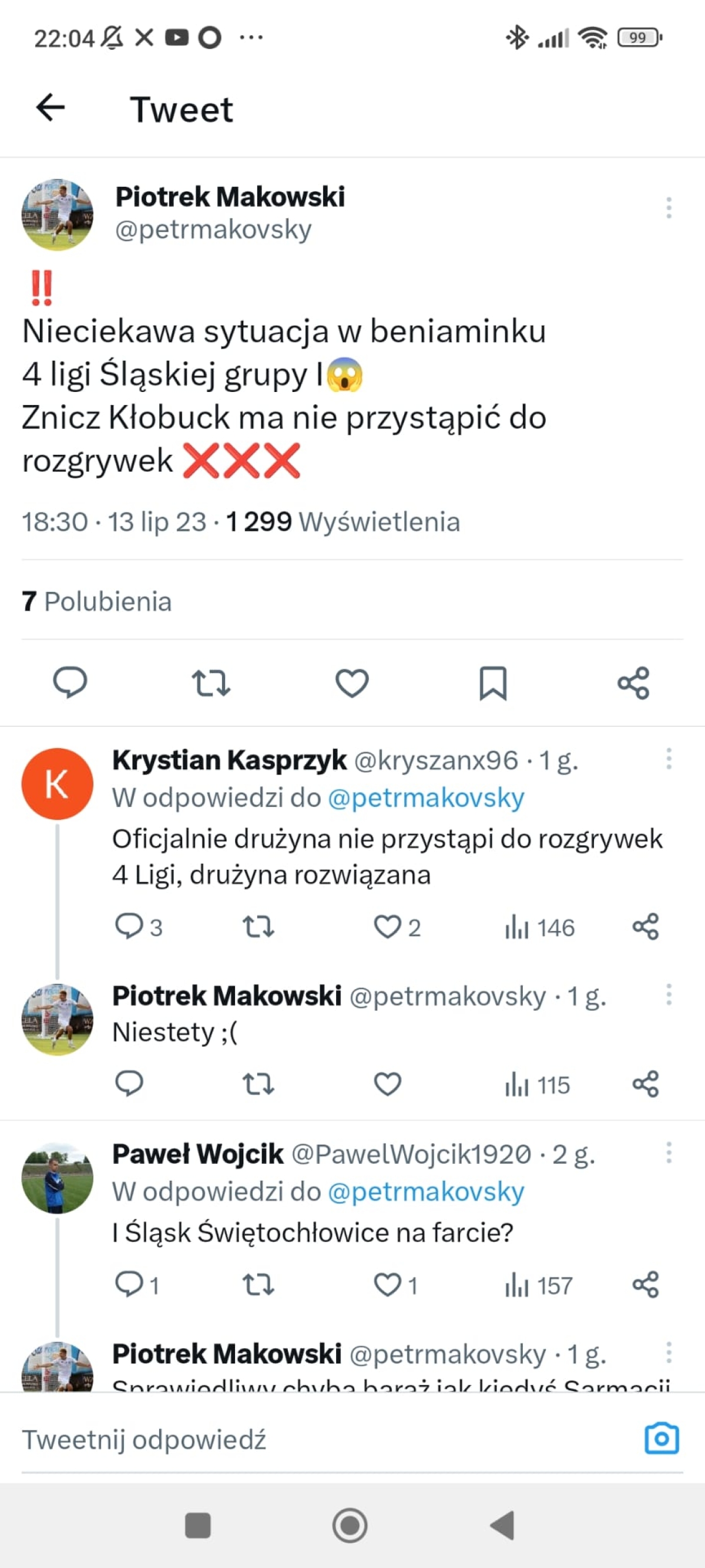Share the main tweet
Screen dimensions: 705x1568
pos(633,682)
